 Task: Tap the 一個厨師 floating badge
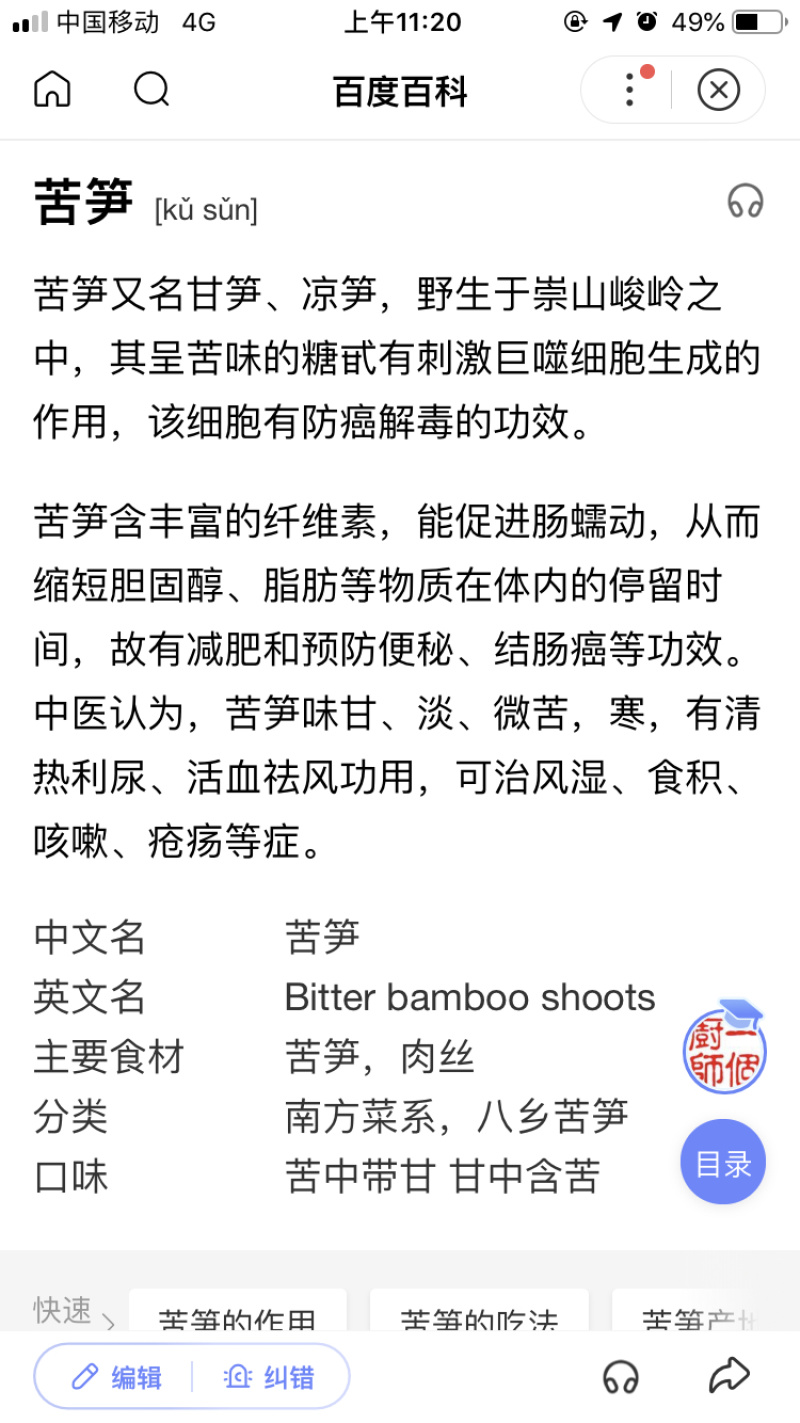point(724,1046)
